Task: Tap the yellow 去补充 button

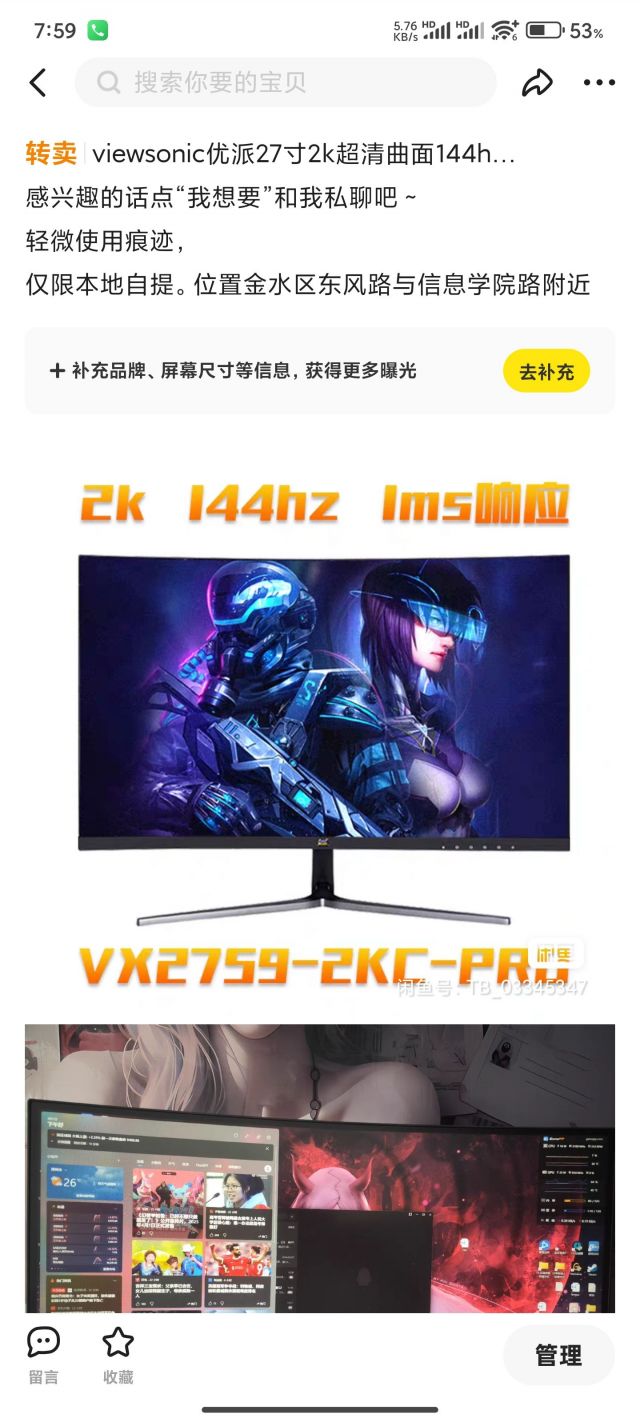Action: coord(546,371)
